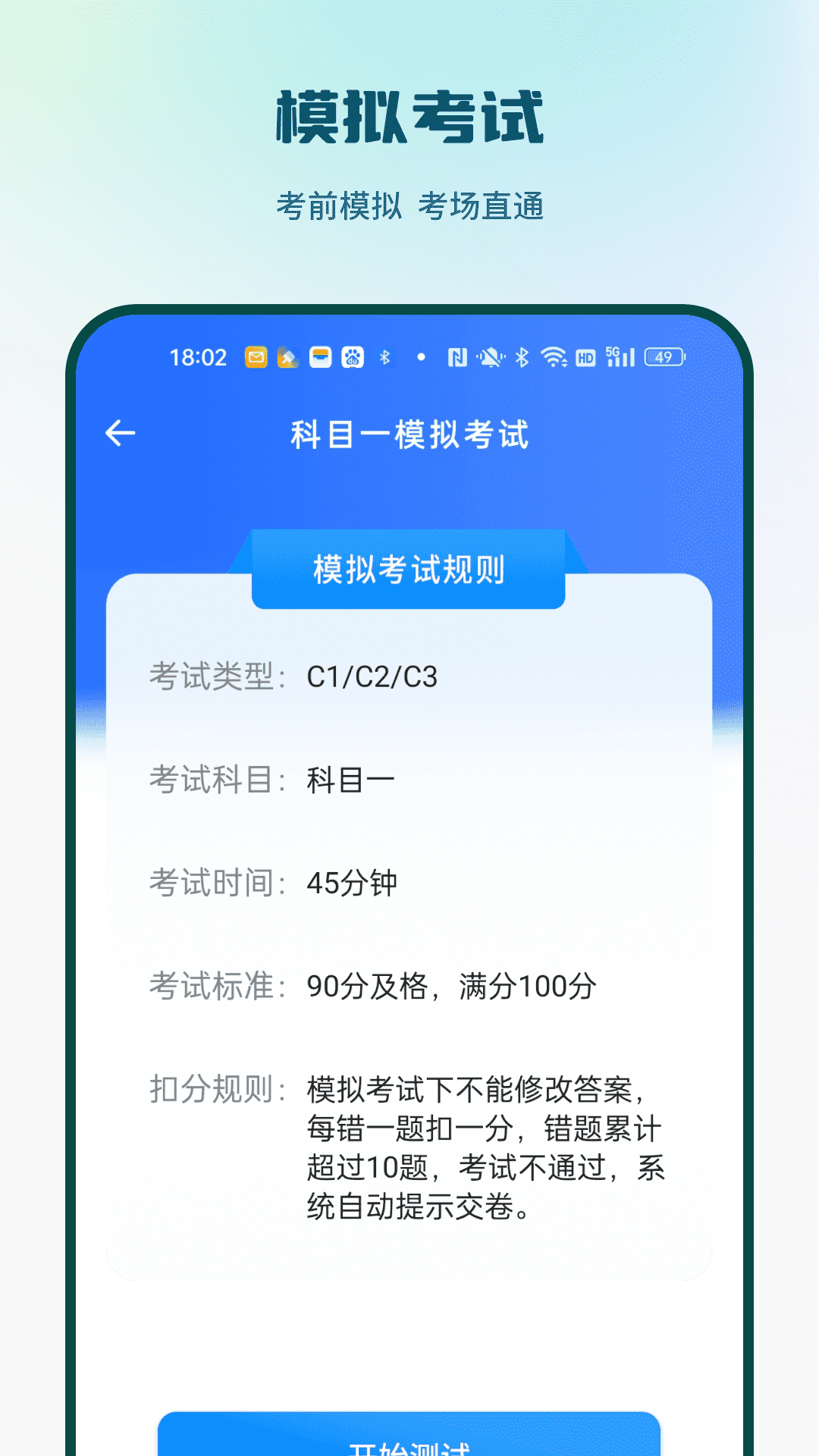The image size is (819, 1456).
Task: Tap the 考前模拟 考场直通 subtitle text
Action: [409, 203]
